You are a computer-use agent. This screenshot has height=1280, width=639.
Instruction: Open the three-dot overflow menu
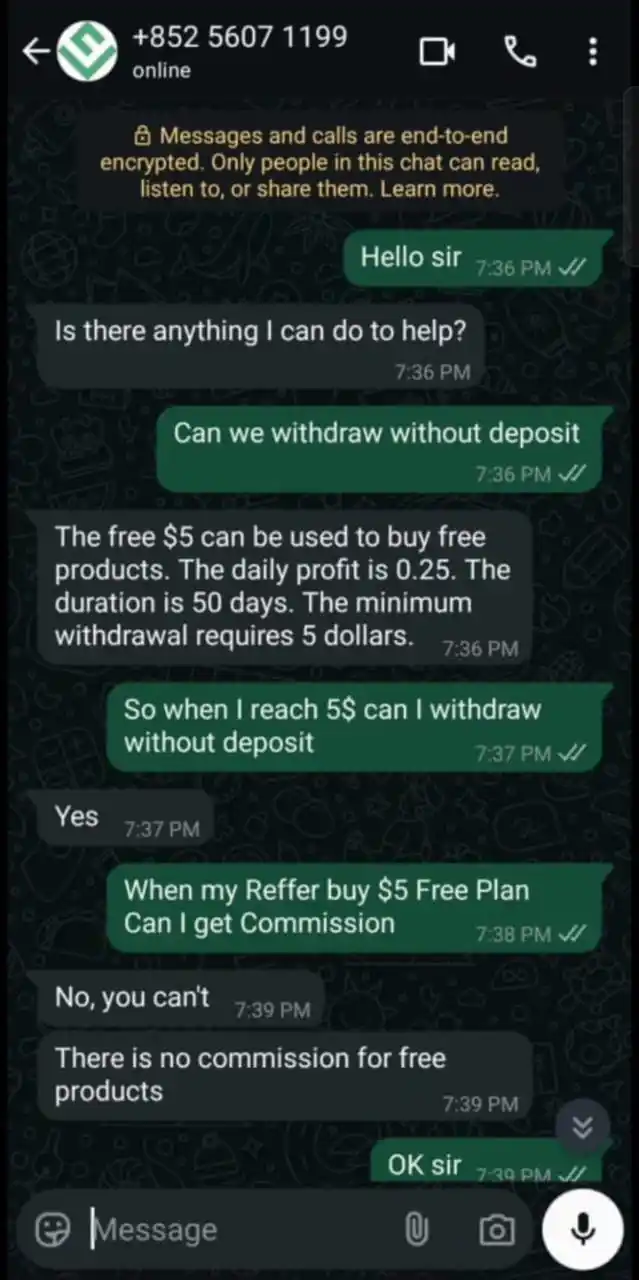(x=593, y=52)
